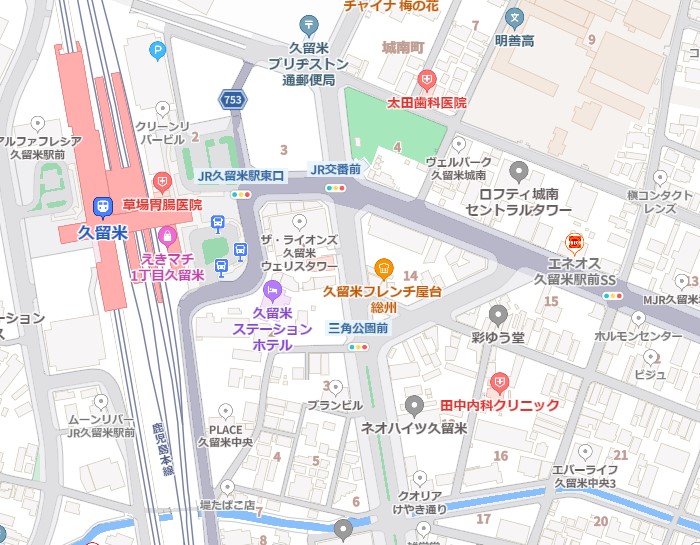Select the 久留米 station marker
This screenshot has height=545, width=700.
coord(101,208)
